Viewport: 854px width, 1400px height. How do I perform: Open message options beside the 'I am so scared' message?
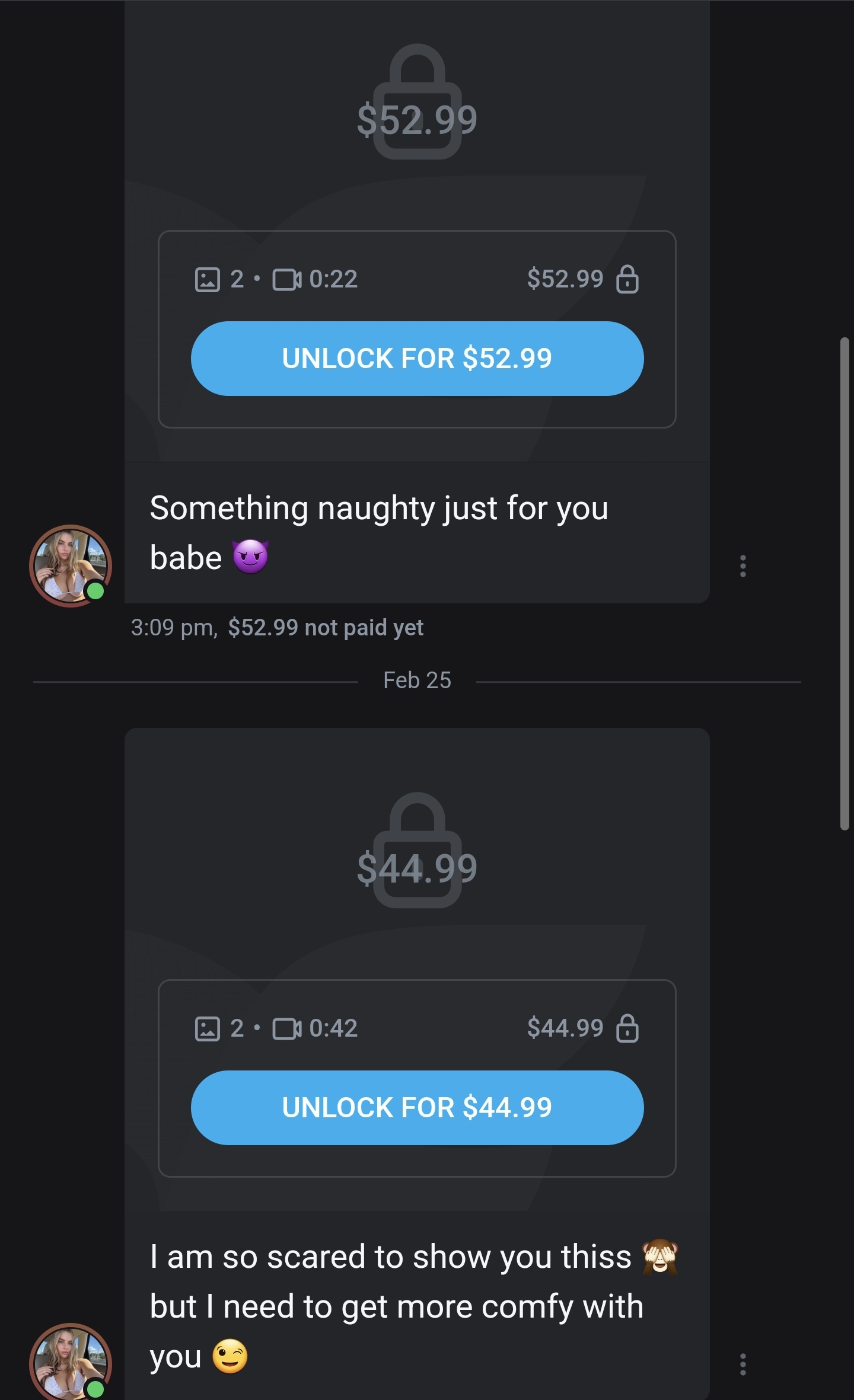point(743,1364)
